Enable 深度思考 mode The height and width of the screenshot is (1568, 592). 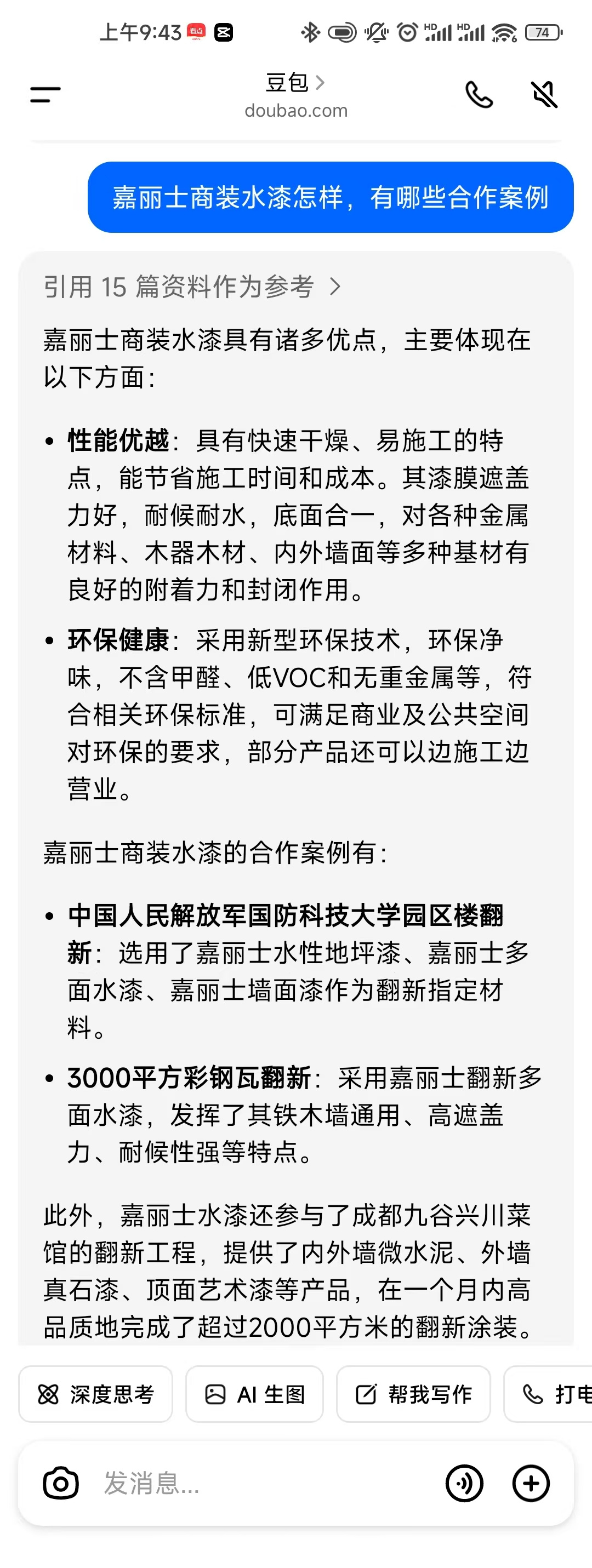95,1394
